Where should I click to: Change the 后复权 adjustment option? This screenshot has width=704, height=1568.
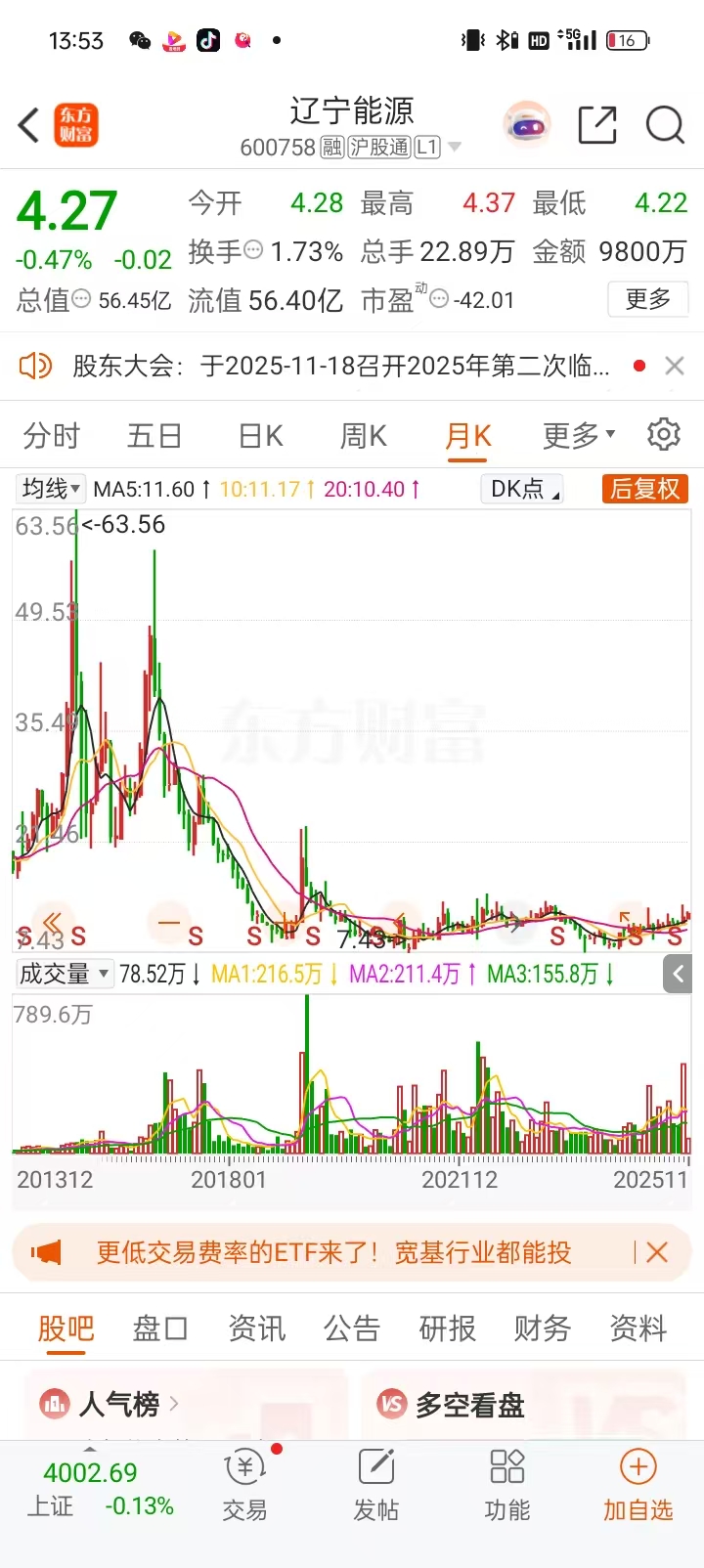click(644, 489)
